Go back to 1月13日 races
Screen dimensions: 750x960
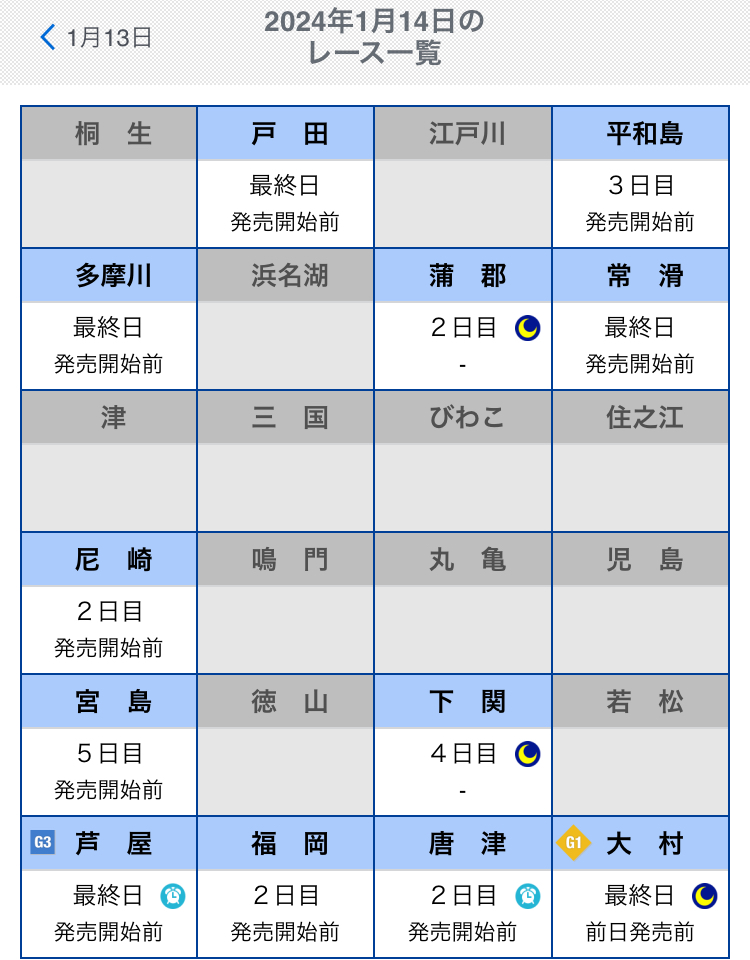point(96,38)
